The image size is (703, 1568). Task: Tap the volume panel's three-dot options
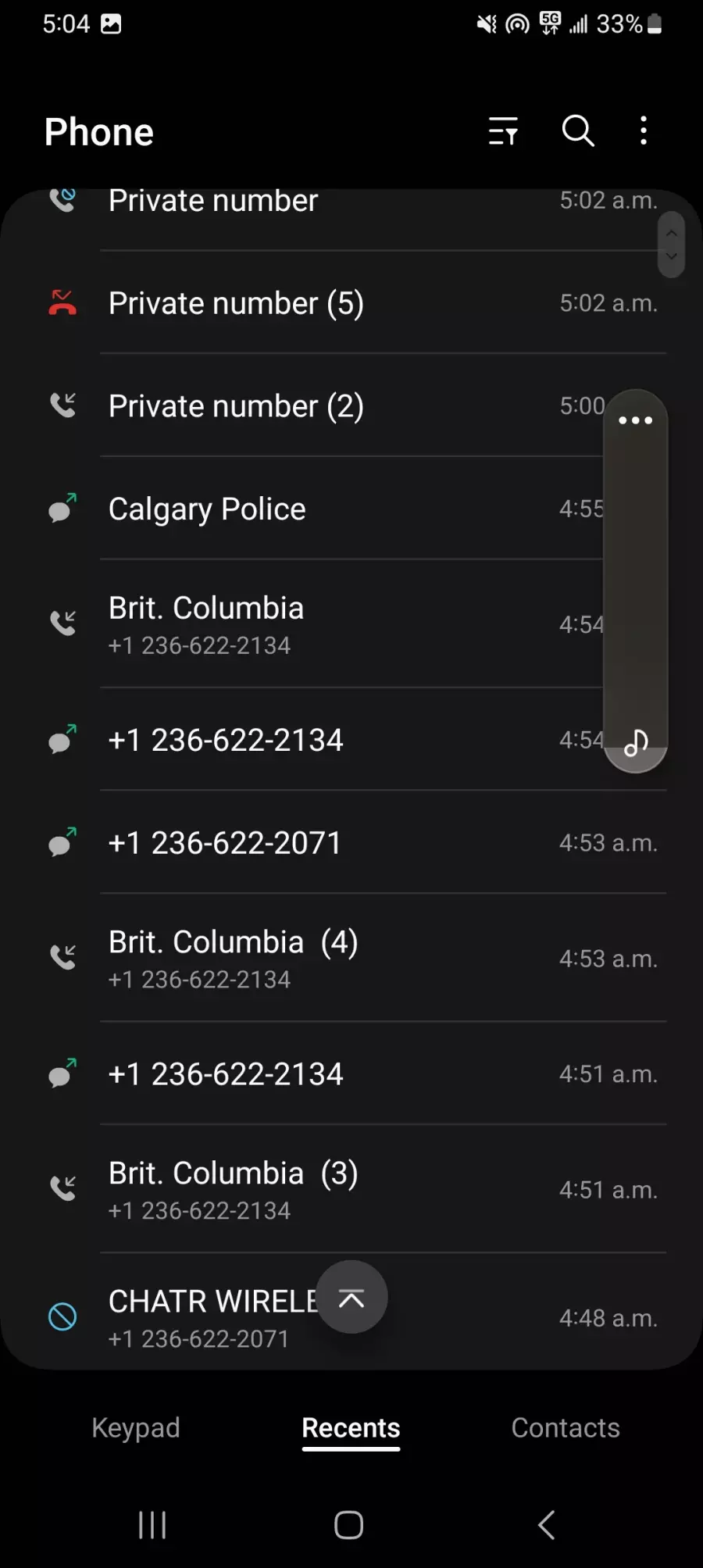[636, 420]
